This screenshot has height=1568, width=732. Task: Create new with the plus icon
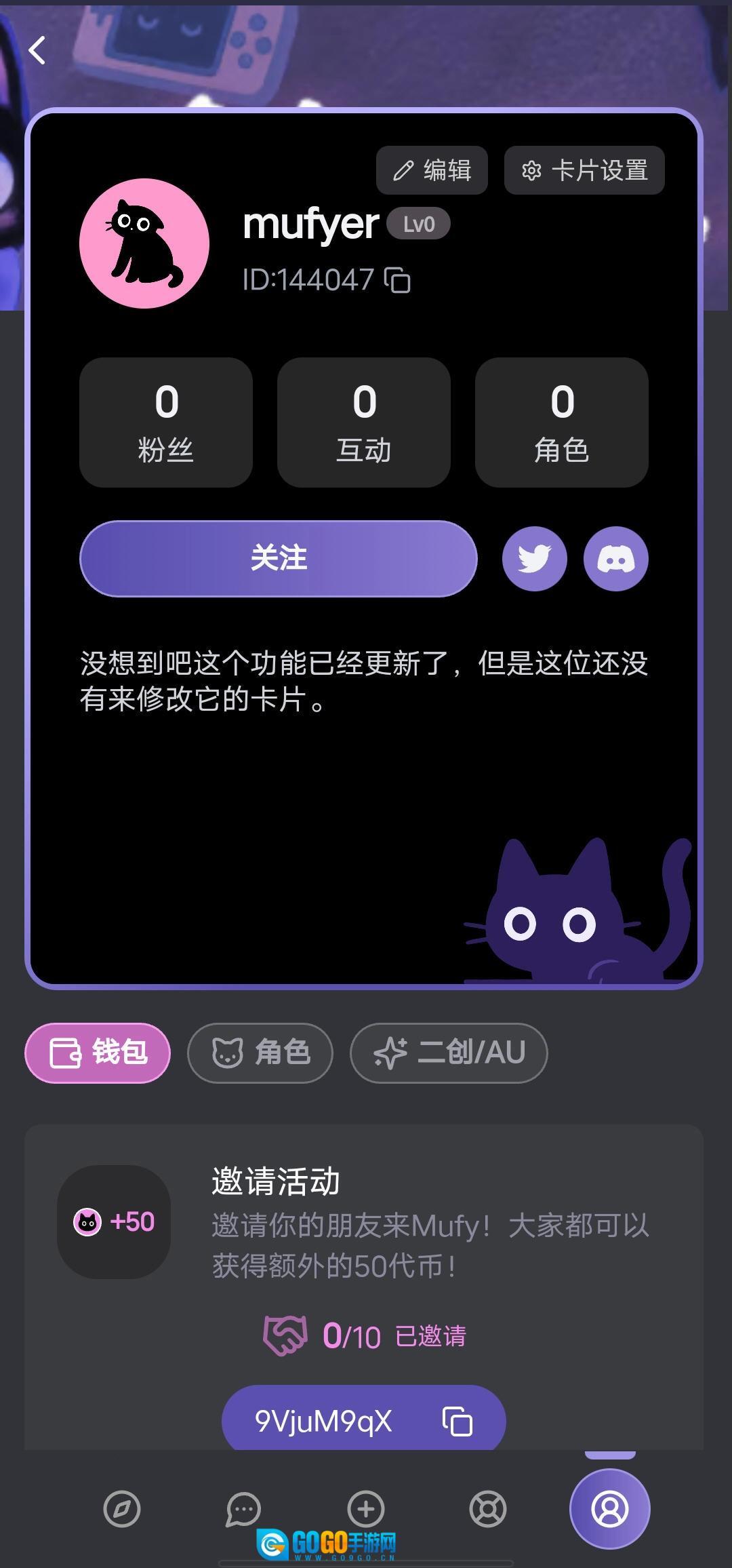tap(366, 1510)
